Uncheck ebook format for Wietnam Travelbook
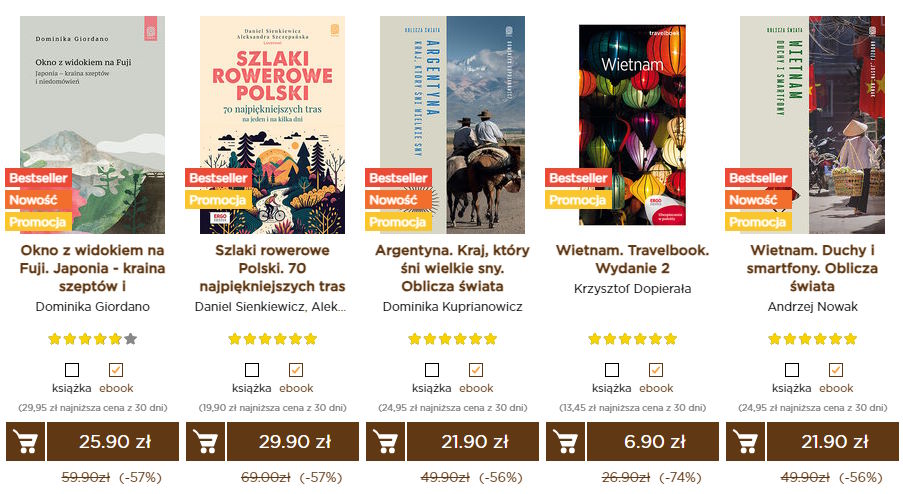Screen dimensions: 903x494 tap(656, 370)
